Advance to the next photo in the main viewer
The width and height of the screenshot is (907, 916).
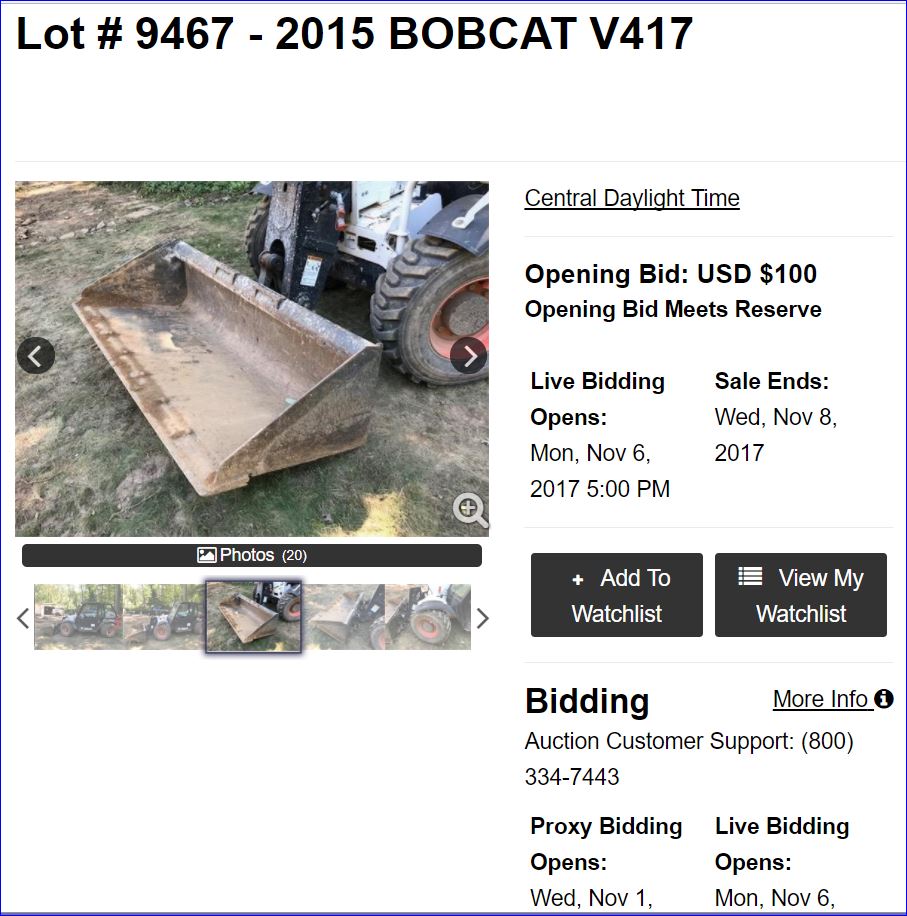[x=468, y=355]
